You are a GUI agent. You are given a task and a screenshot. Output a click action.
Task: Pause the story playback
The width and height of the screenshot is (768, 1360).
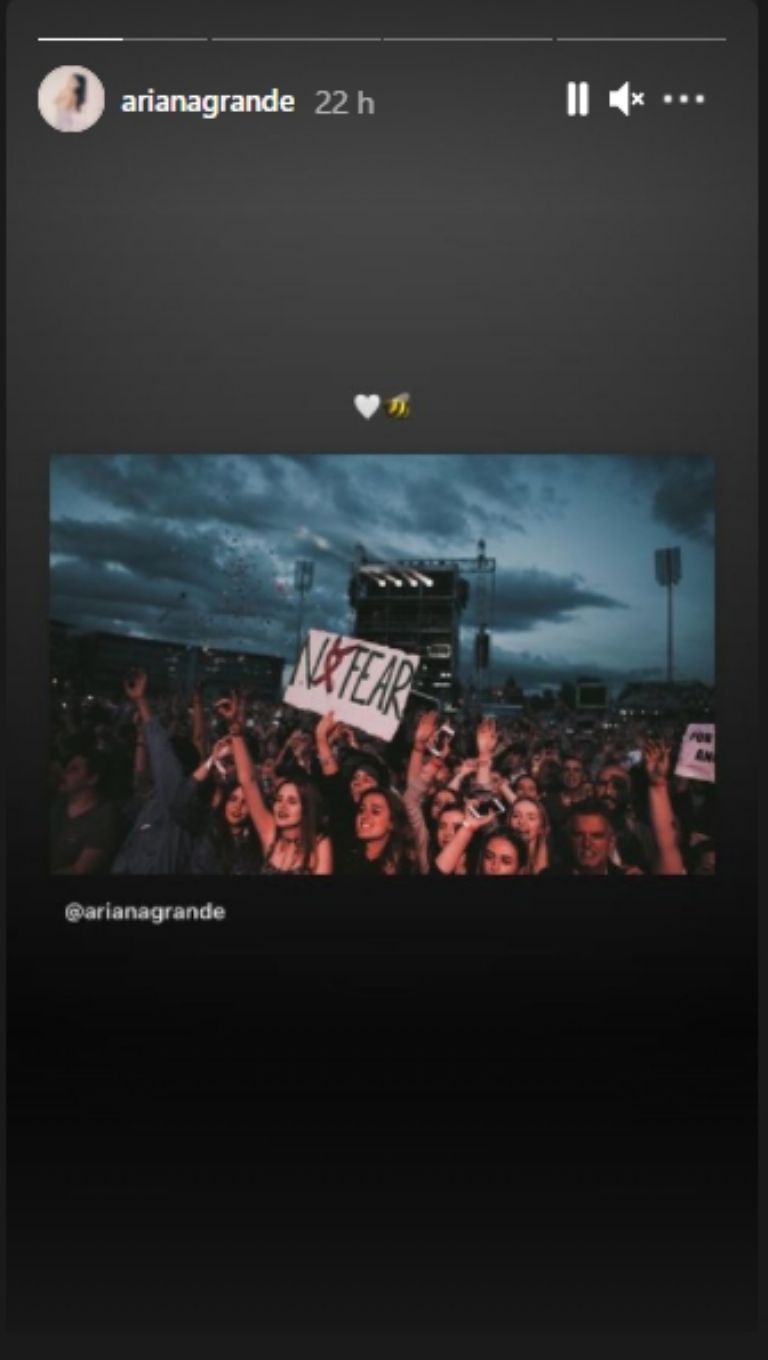[x=577, y=99]
